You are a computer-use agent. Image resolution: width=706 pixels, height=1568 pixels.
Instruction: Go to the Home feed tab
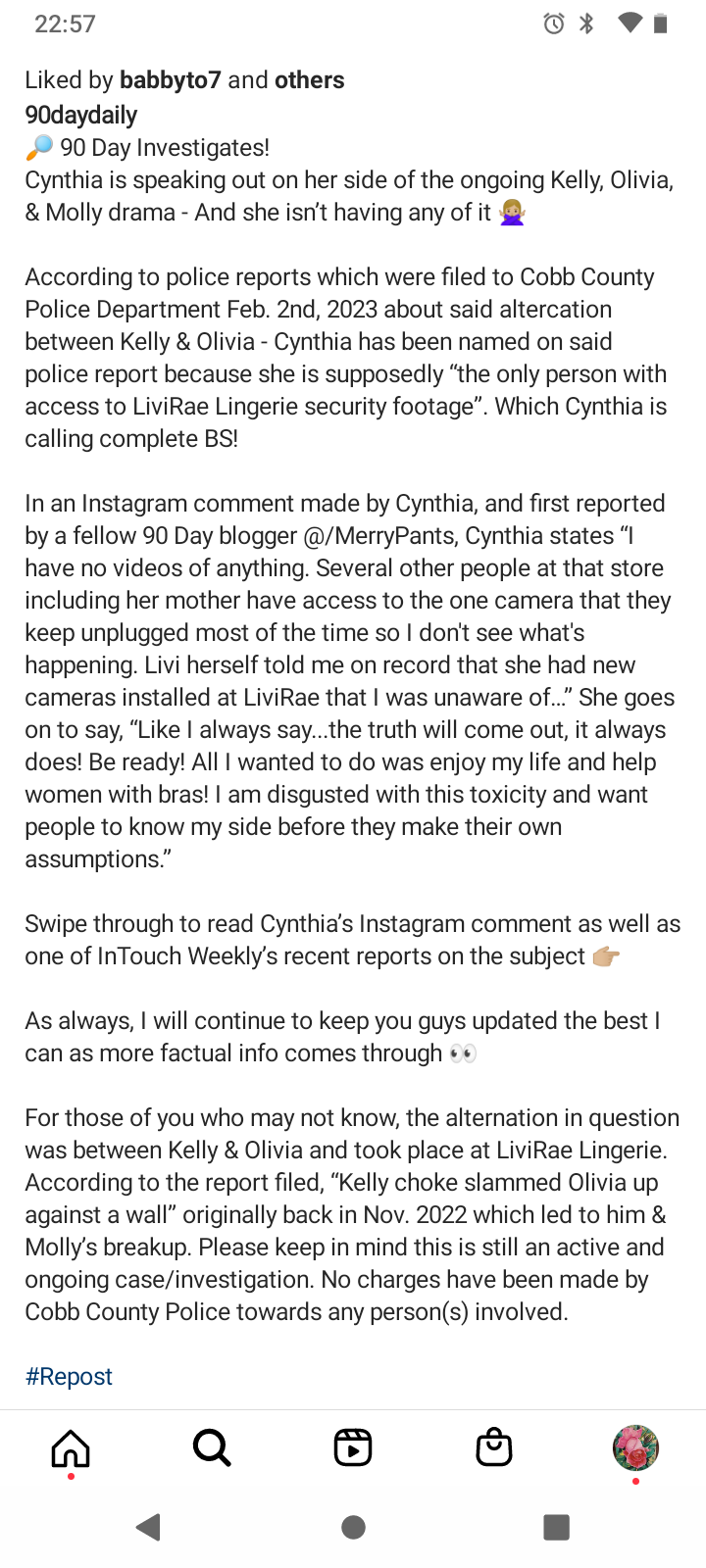pos(71,1447)
